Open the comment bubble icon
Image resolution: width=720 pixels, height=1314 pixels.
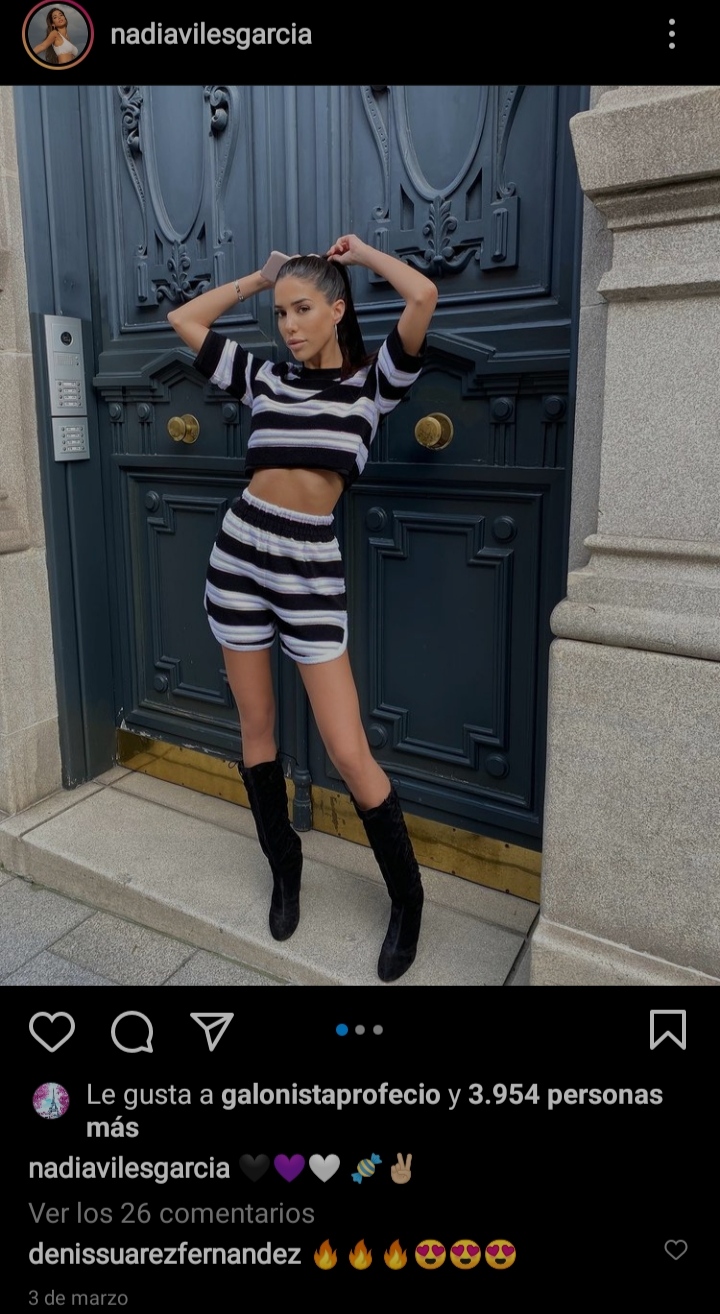132,1031
